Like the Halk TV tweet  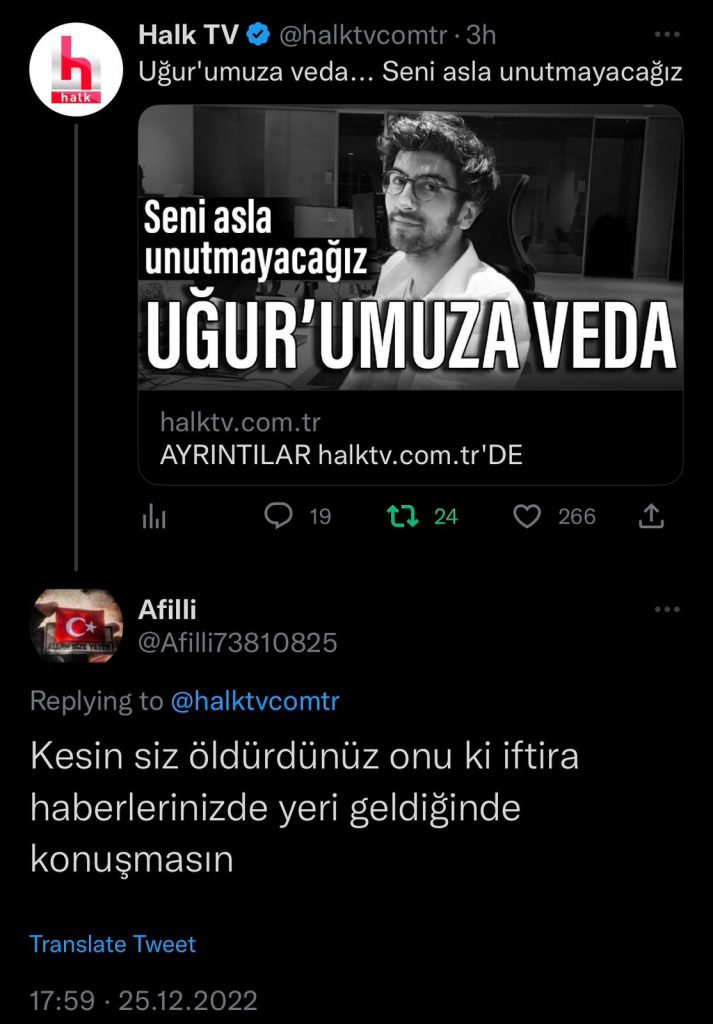527,516
